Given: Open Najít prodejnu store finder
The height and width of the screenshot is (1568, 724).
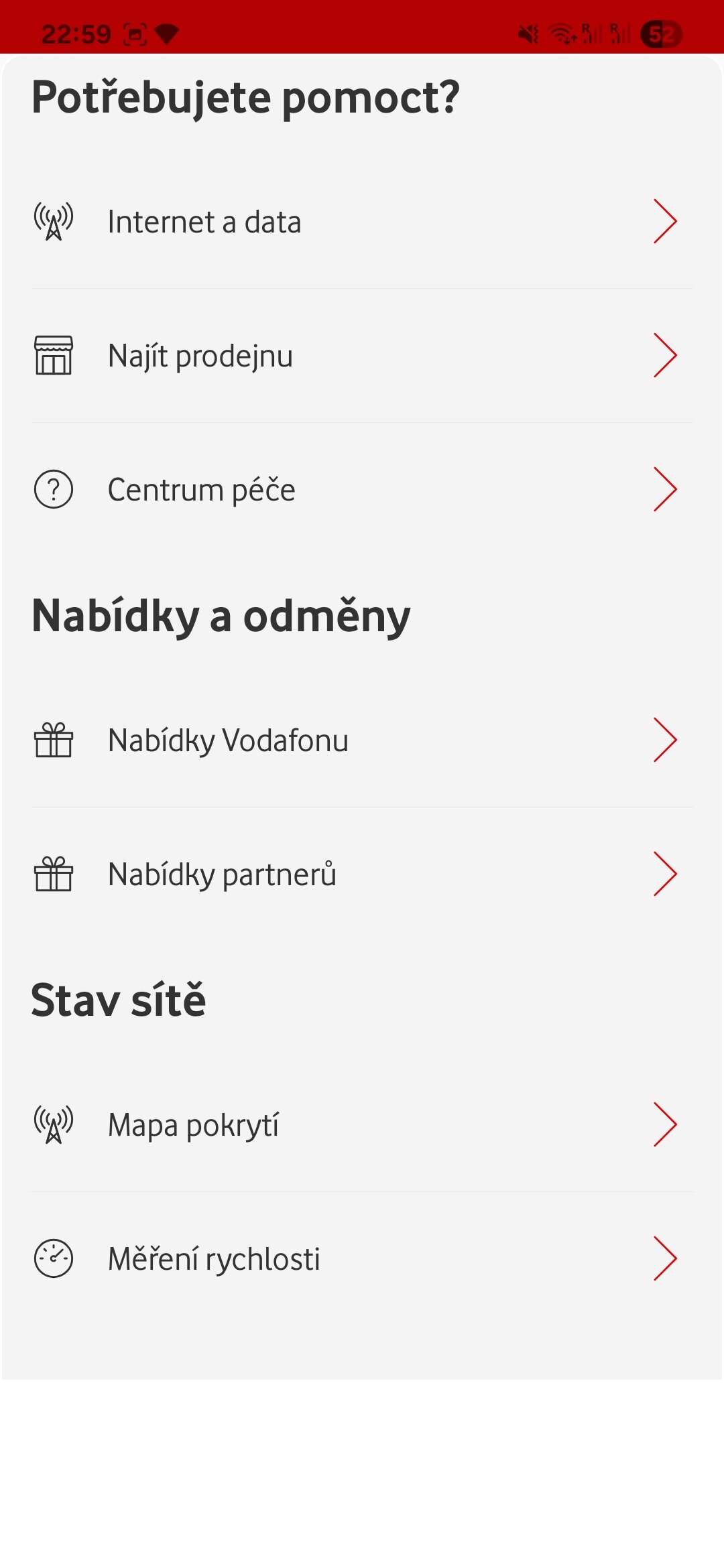Looking at the screenshot, I should 362,356.
